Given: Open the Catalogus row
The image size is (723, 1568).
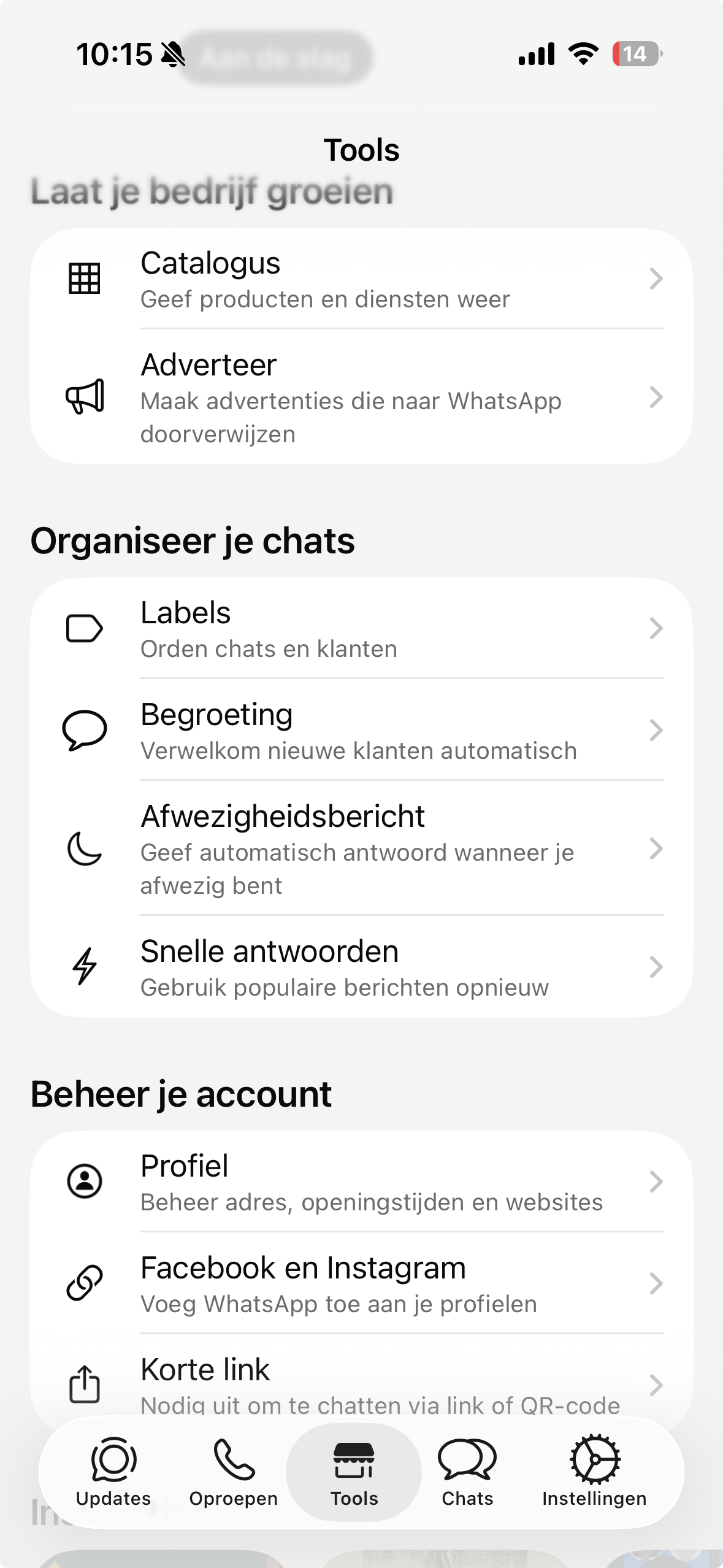Looking at the screenshot, I should pos(362,280).
